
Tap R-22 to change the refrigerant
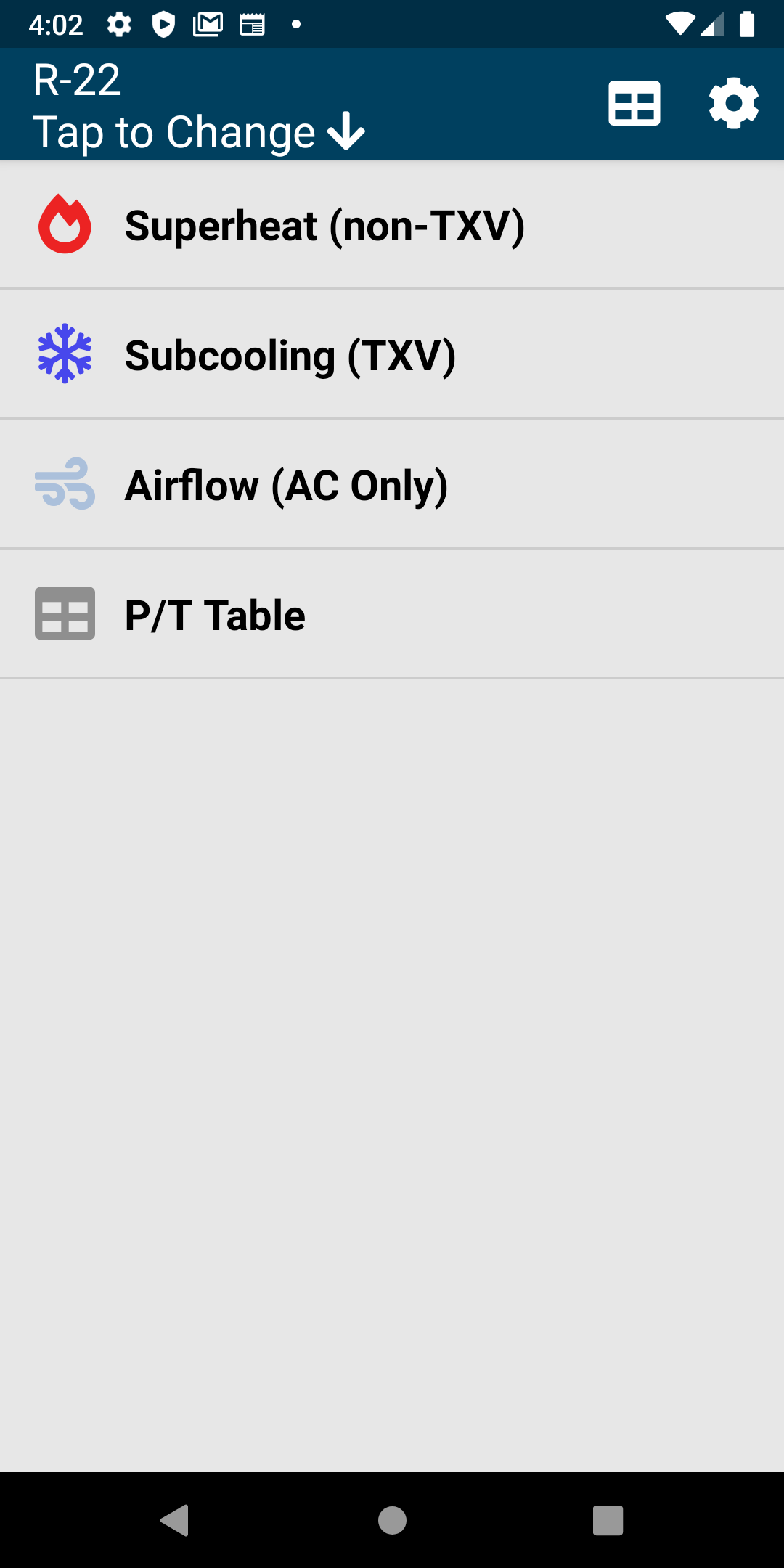tap(198, 105)
